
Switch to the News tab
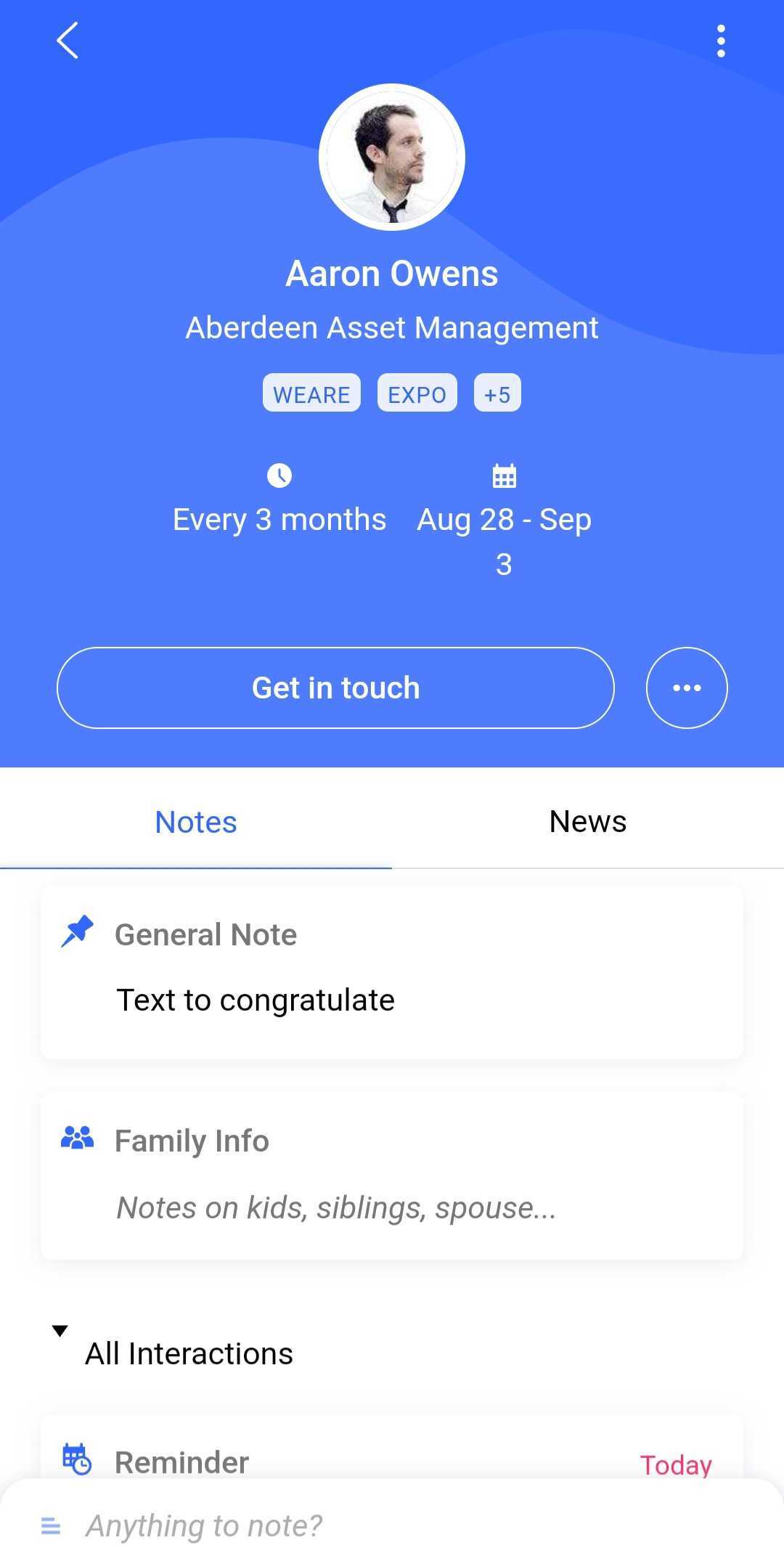pyautogui.click(x=587, y=822)
